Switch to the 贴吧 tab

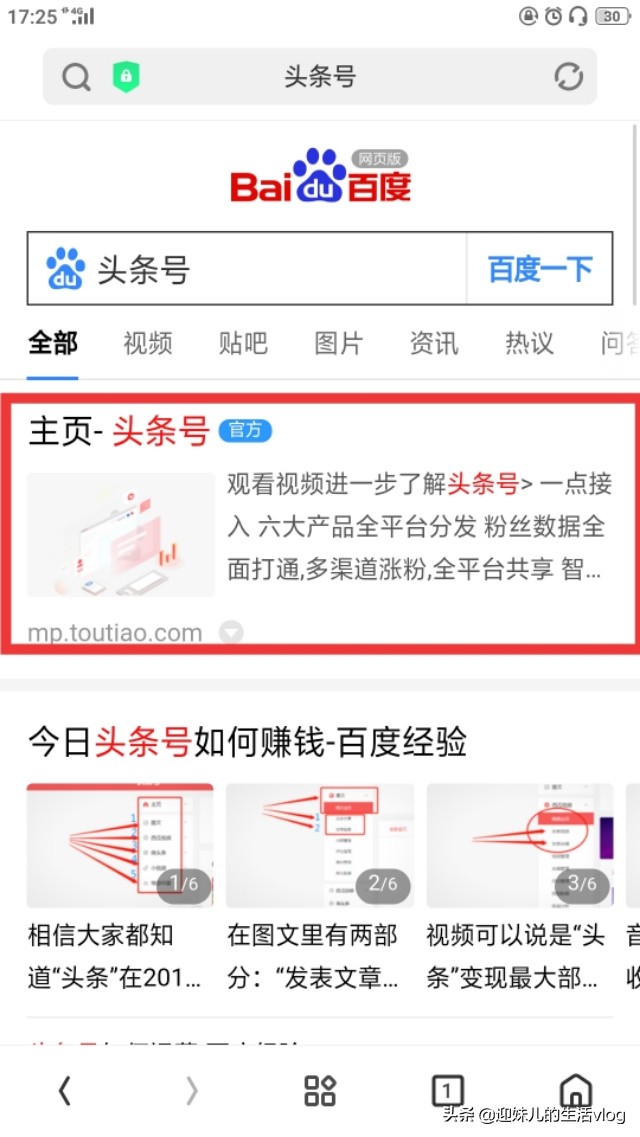[x=244, y=343]
